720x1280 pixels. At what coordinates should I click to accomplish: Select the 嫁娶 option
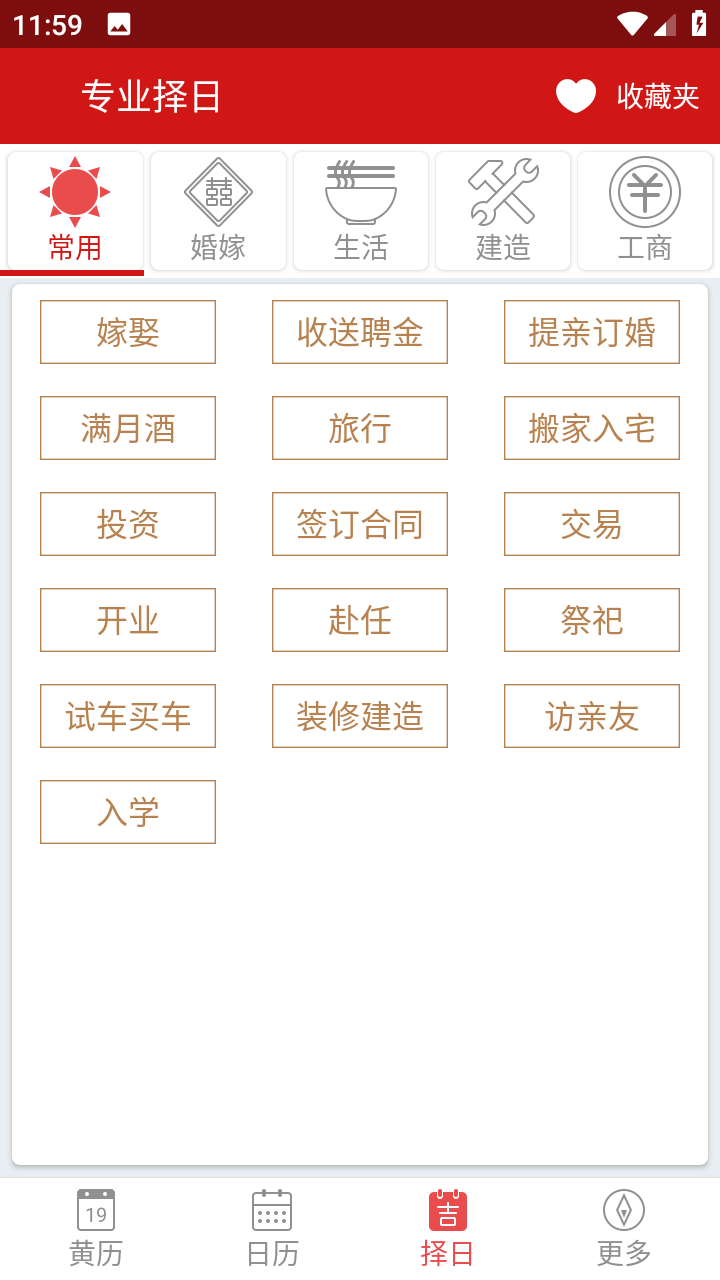click(128, 332)
